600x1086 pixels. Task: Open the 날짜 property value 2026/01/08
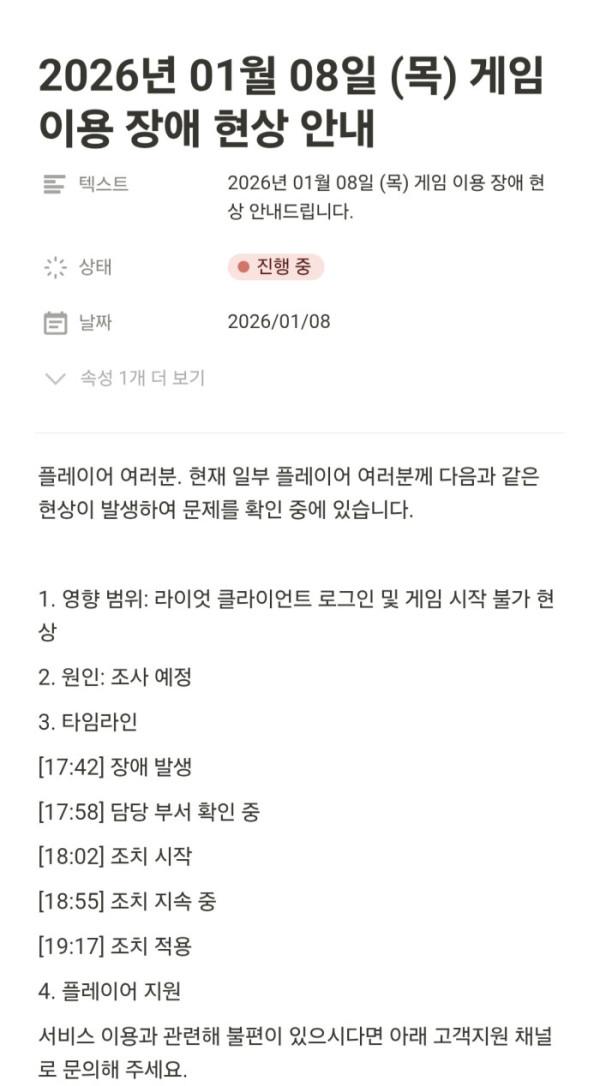[x=279, y=322]
